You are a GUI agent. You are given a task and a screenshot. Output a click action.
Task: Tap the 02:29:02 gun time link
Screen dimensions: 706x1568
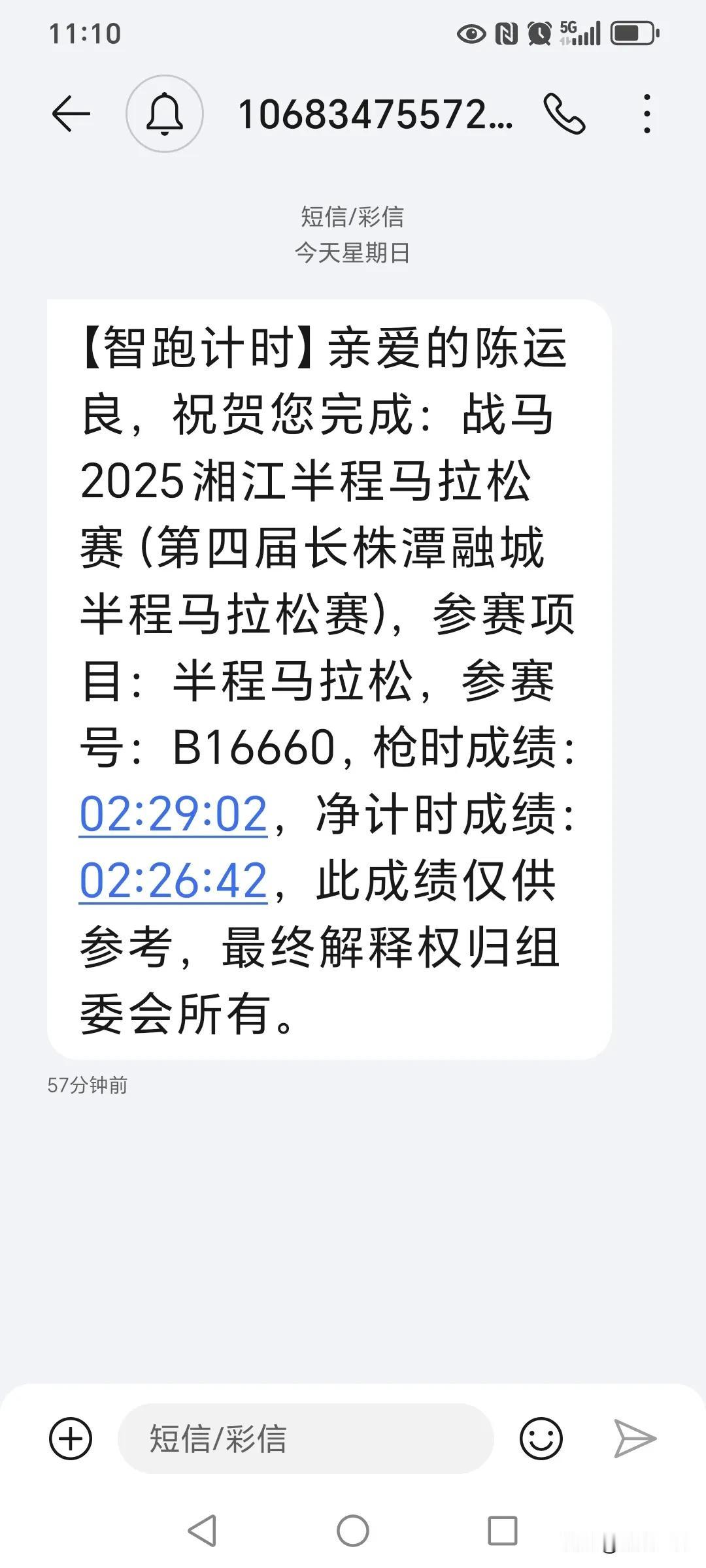coord(173,814)
